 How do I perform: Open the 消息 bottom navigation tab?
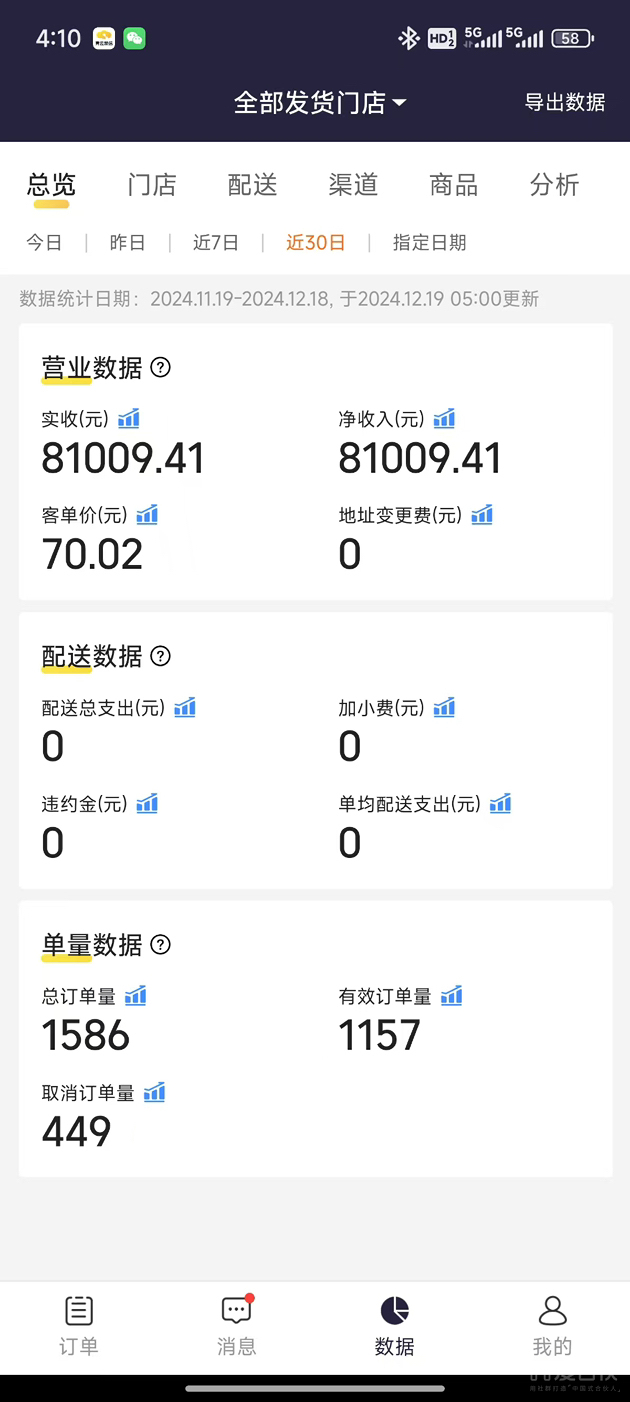237,1326
